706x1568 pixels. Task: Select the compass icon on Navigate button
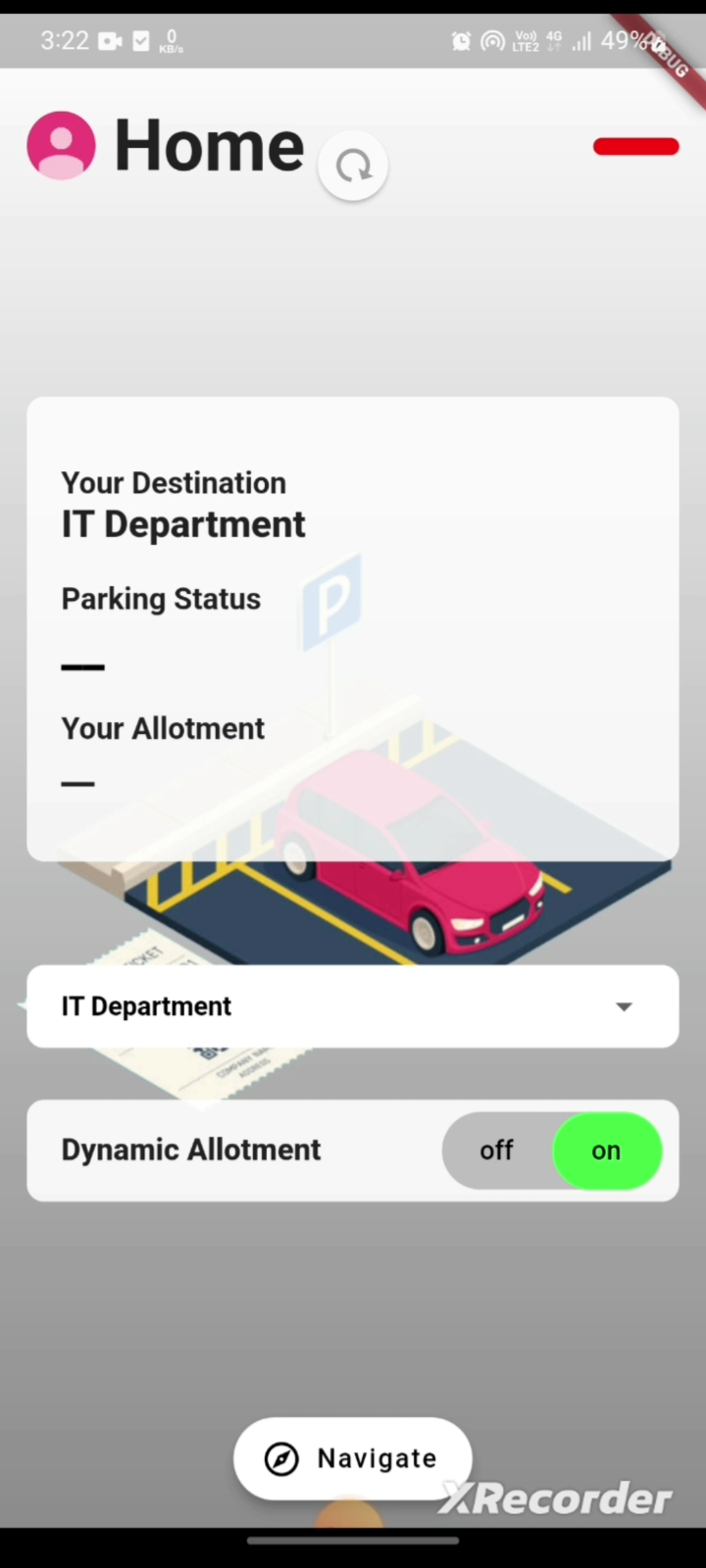(281, 1458)
